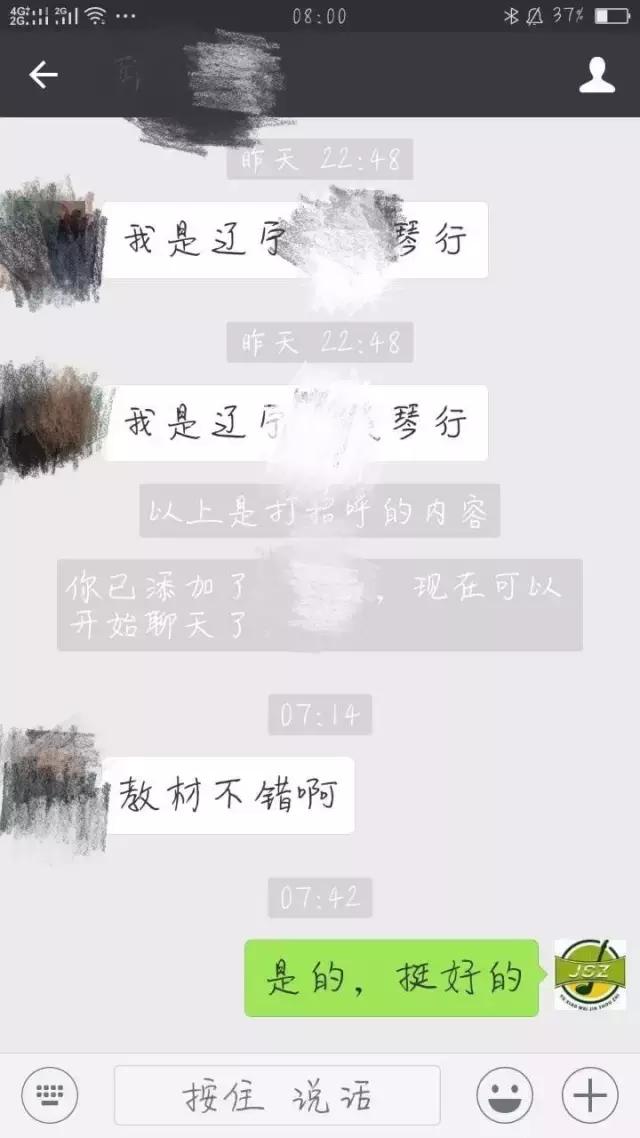Open the chat info person icon
The height and width of the screenshot is (1138, 640).
coord(596,75)
